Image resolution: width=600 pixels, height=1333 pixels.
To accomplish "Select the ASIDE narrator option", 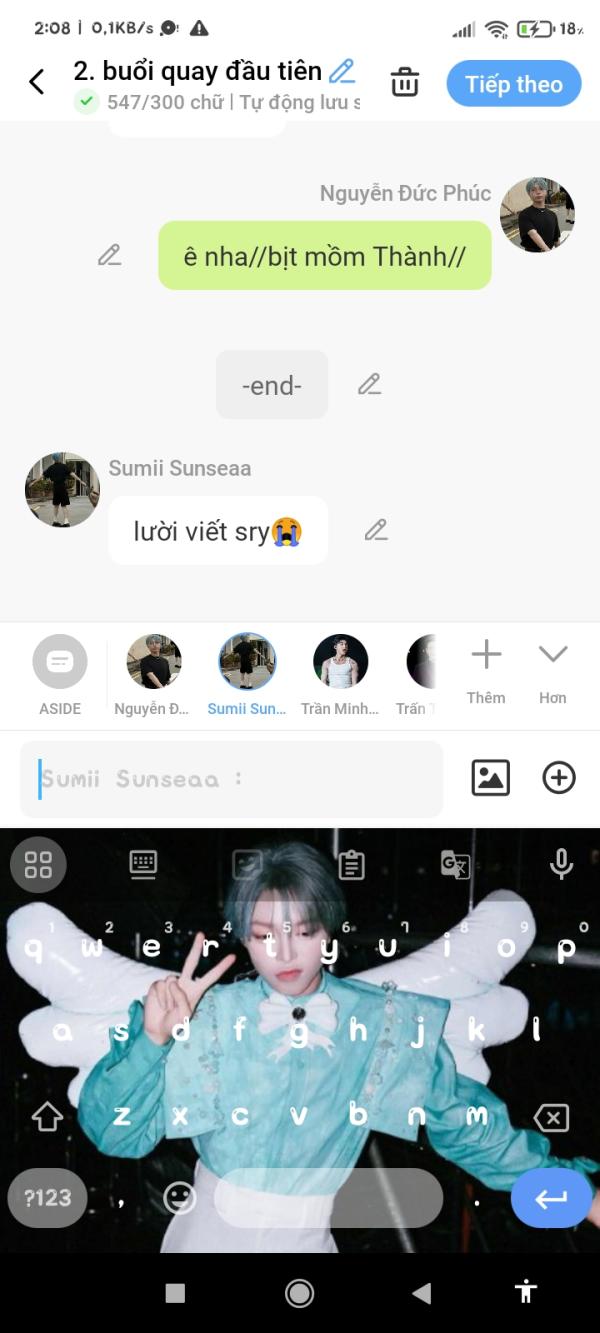I will tap(60, 662).
